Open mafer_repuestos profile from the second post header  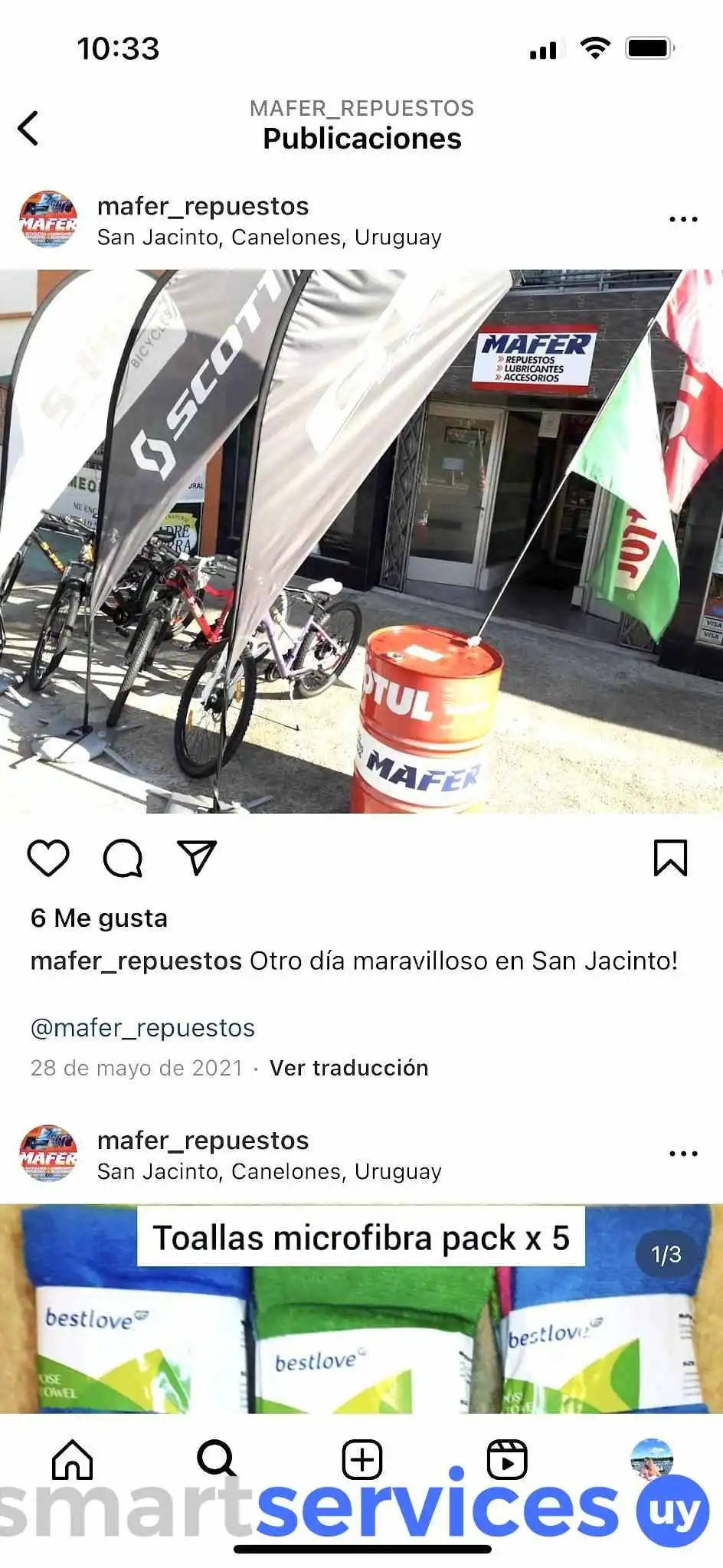(x=203, y=1141)
